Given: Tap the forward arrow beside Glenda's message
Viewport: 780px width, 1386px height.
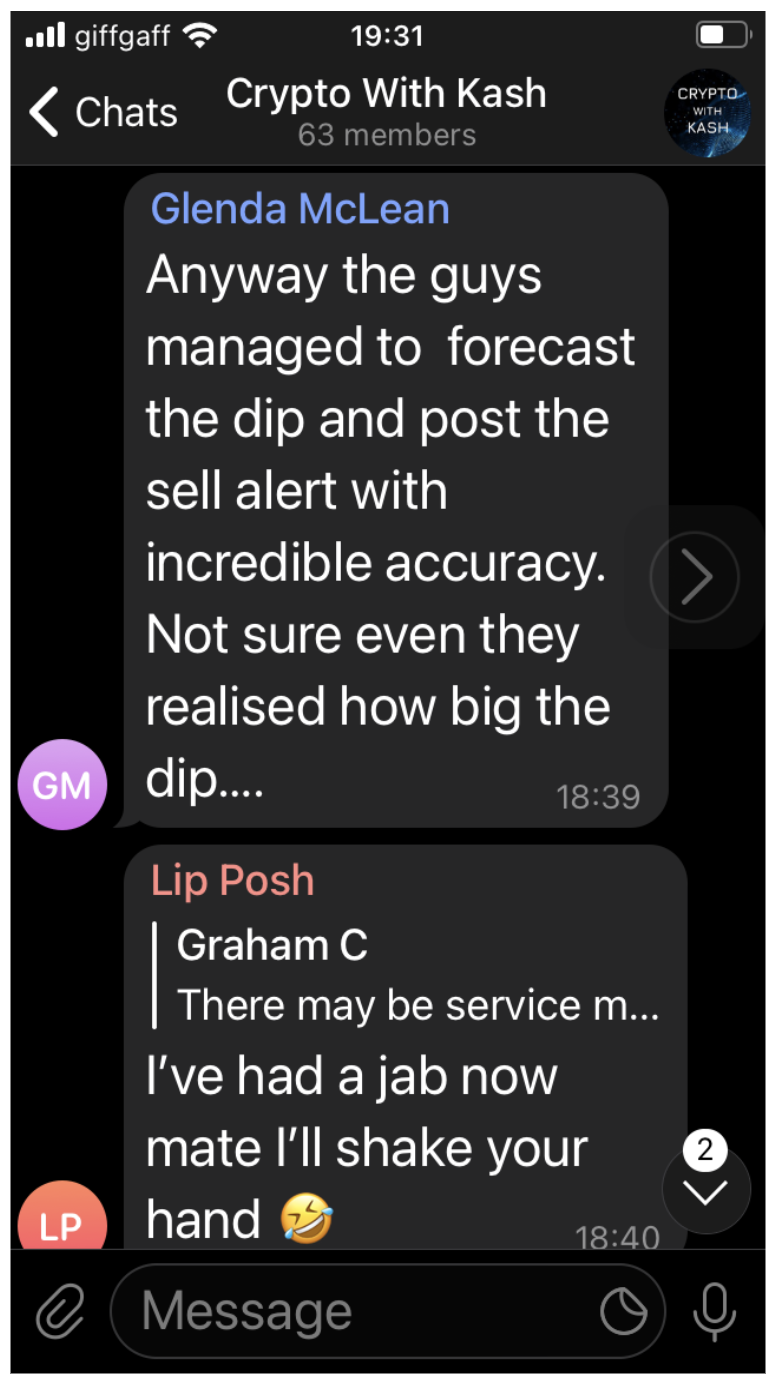Looking at the screenshot, I should coord(694,577).
